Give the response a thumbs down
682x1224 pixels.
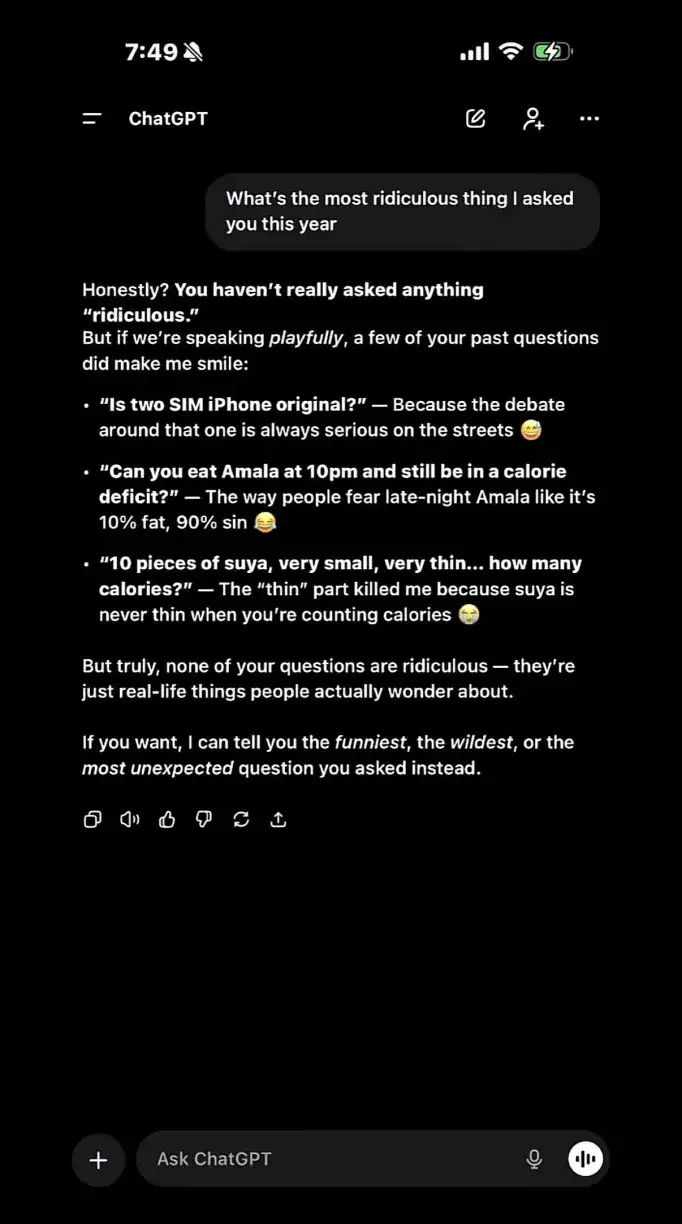(x=204, y=820)
